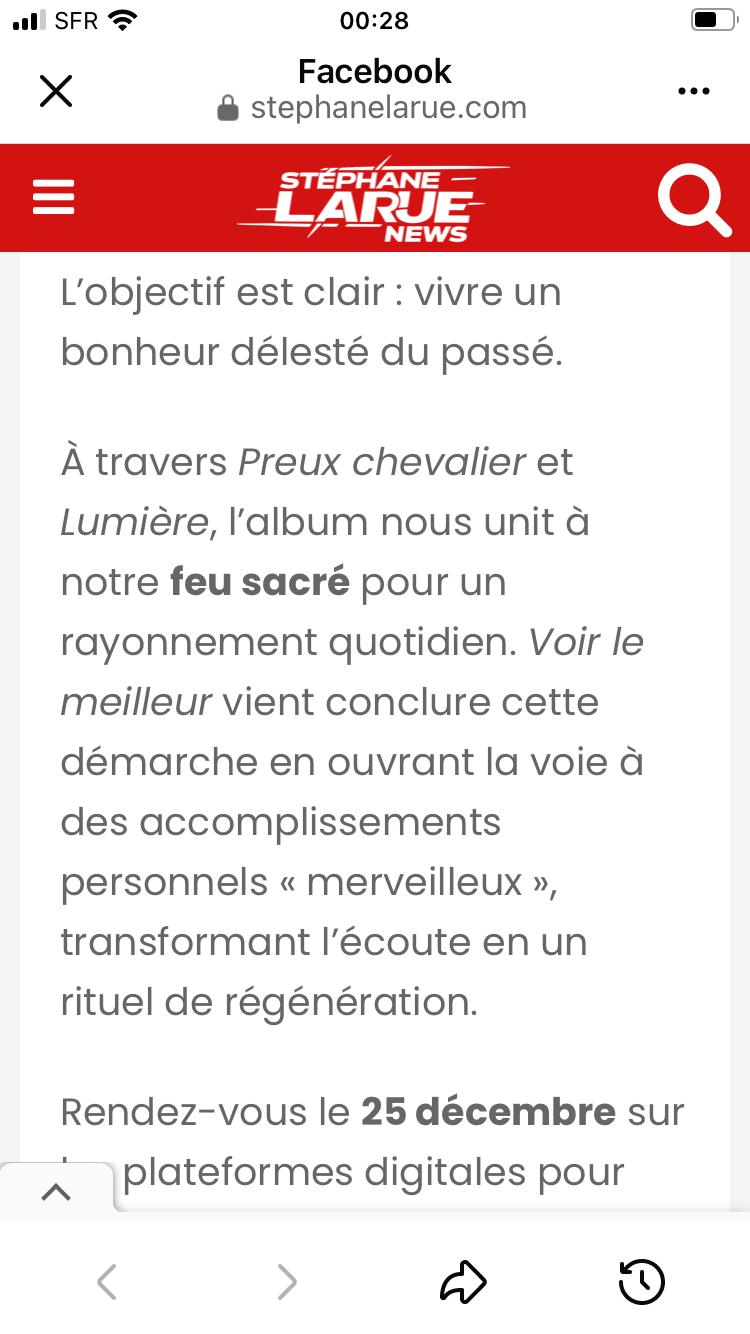Share this article
Viewport: 750px width, 1334px height.
tap(463, 1281)
